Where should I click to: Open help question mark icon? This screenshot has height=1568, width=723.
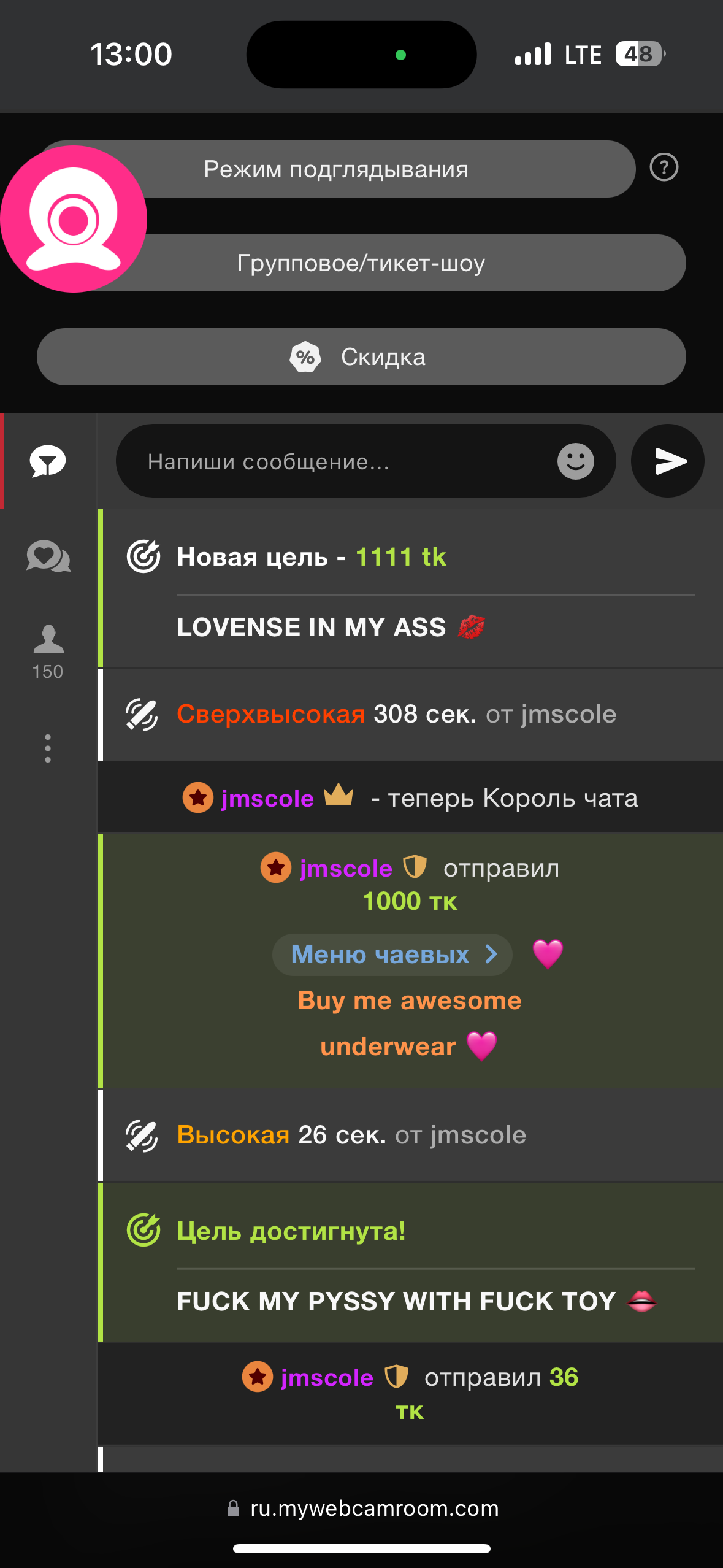(664, 167)
